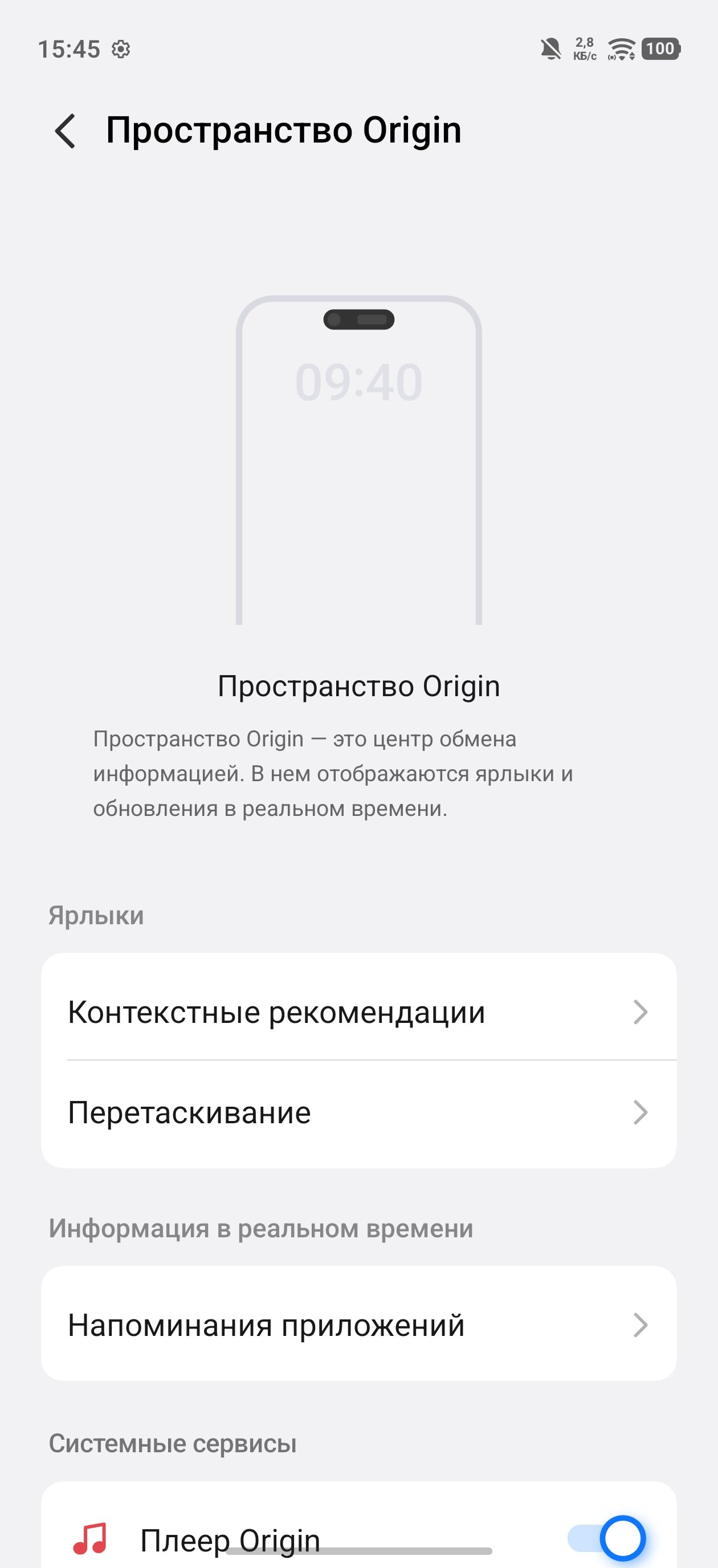This screenshot has width=718, height=1568.
Task: Open Контекстные рекомендации settings
Action: 358,1012
